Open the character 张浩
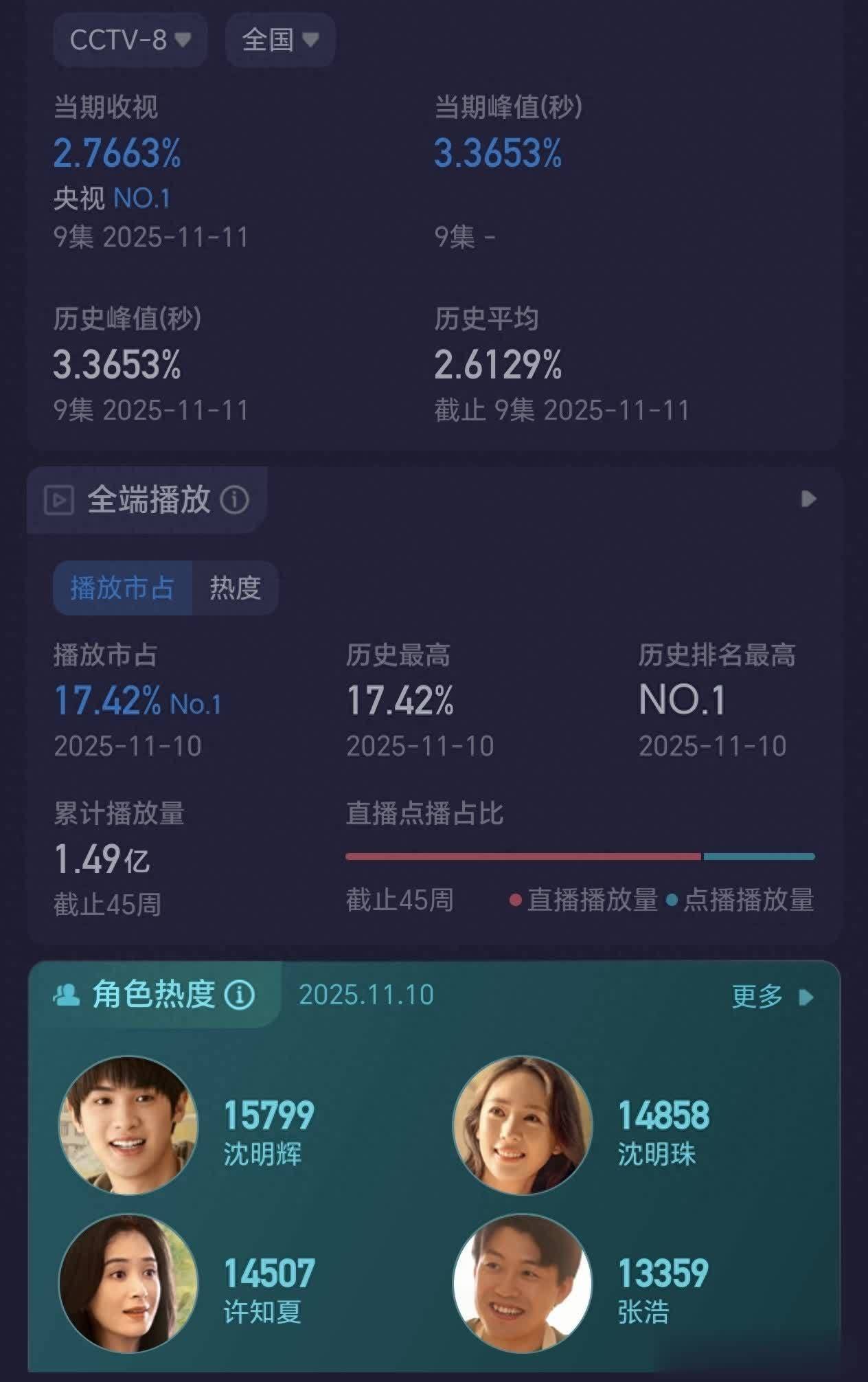The image size is (868, 1382). (522, 1283)
